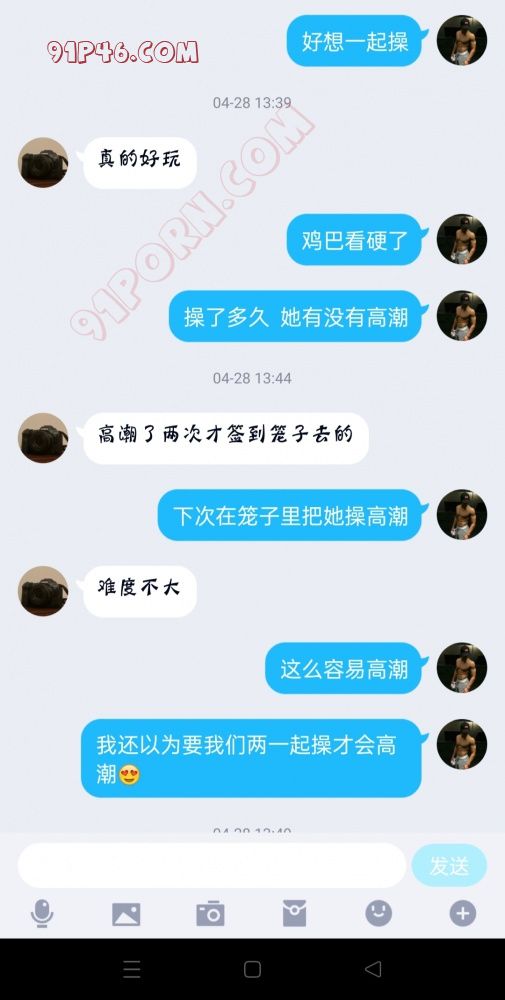Tap the 发送 send button
This screenshot has height=1000, width=505.
point(449,865)
